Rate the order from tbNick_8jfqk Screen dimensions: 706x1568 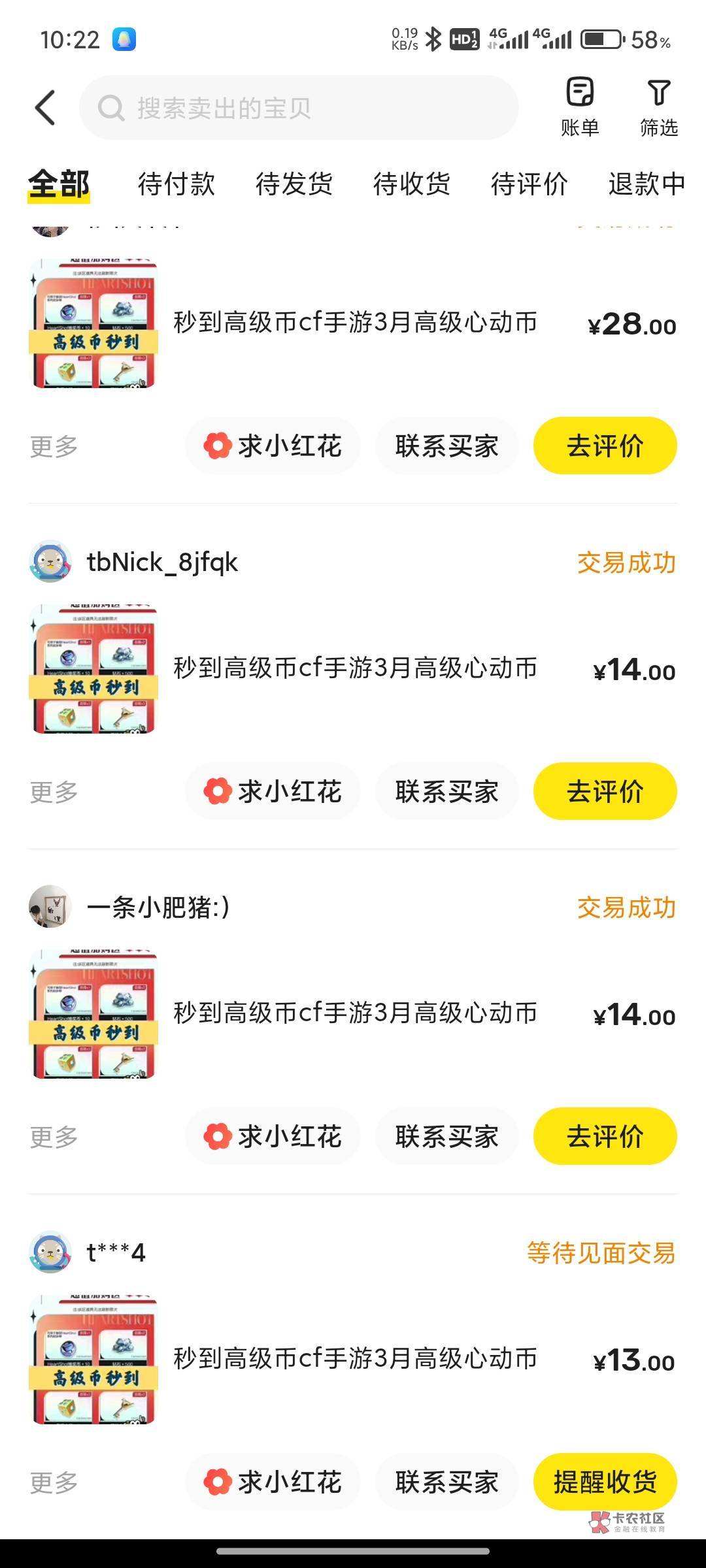pyautogui.click(x=605, y=792)
